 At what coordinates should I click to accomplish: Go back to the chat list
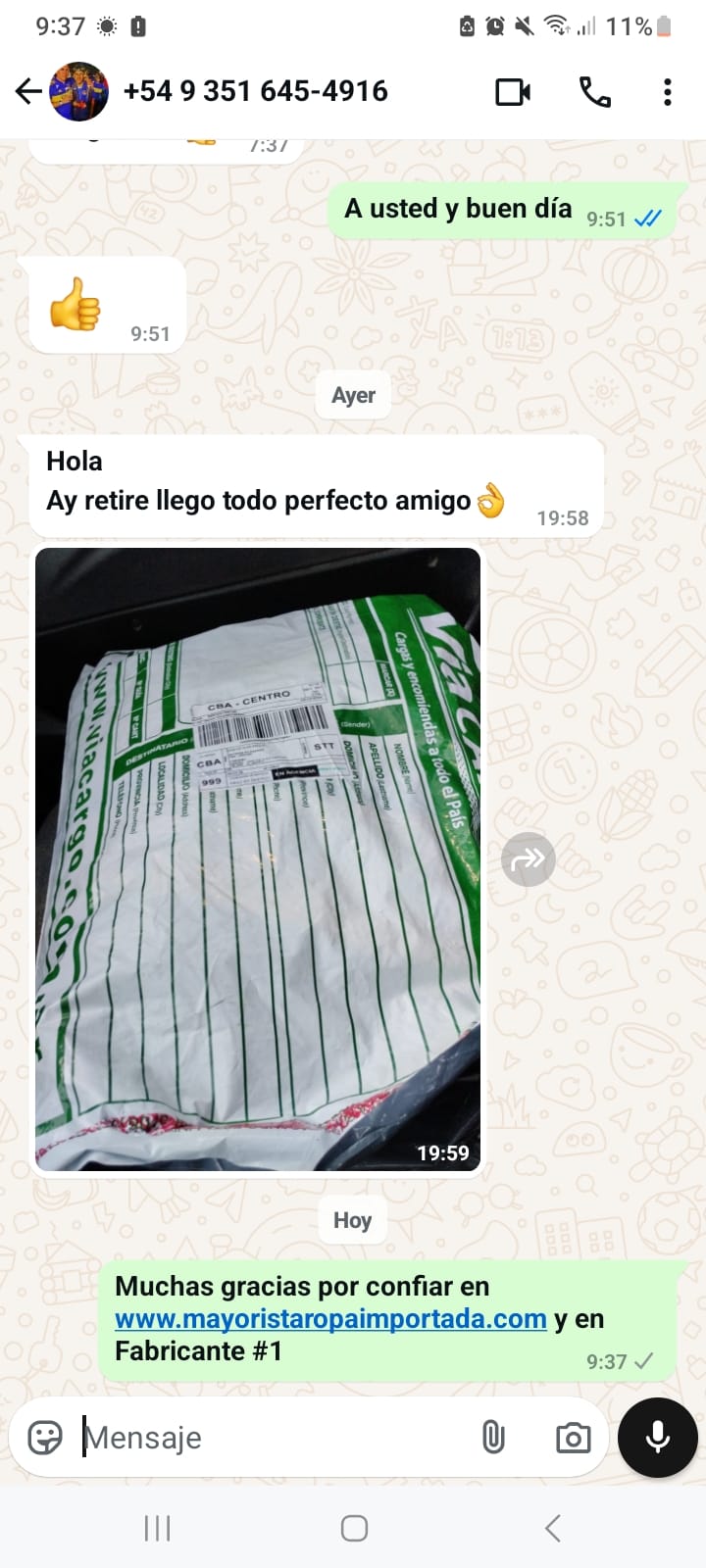click(x=28, y=92)
